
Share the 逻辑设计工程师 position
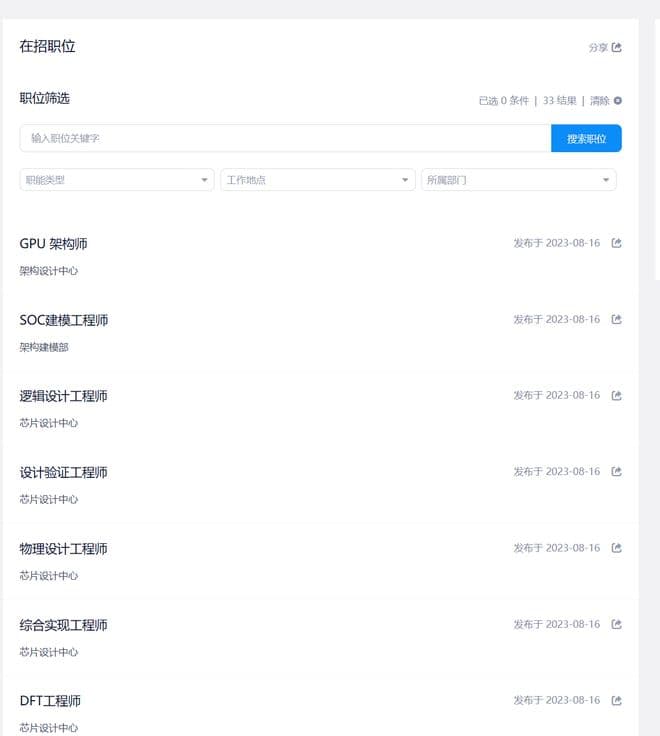click(x=617, y=396)
